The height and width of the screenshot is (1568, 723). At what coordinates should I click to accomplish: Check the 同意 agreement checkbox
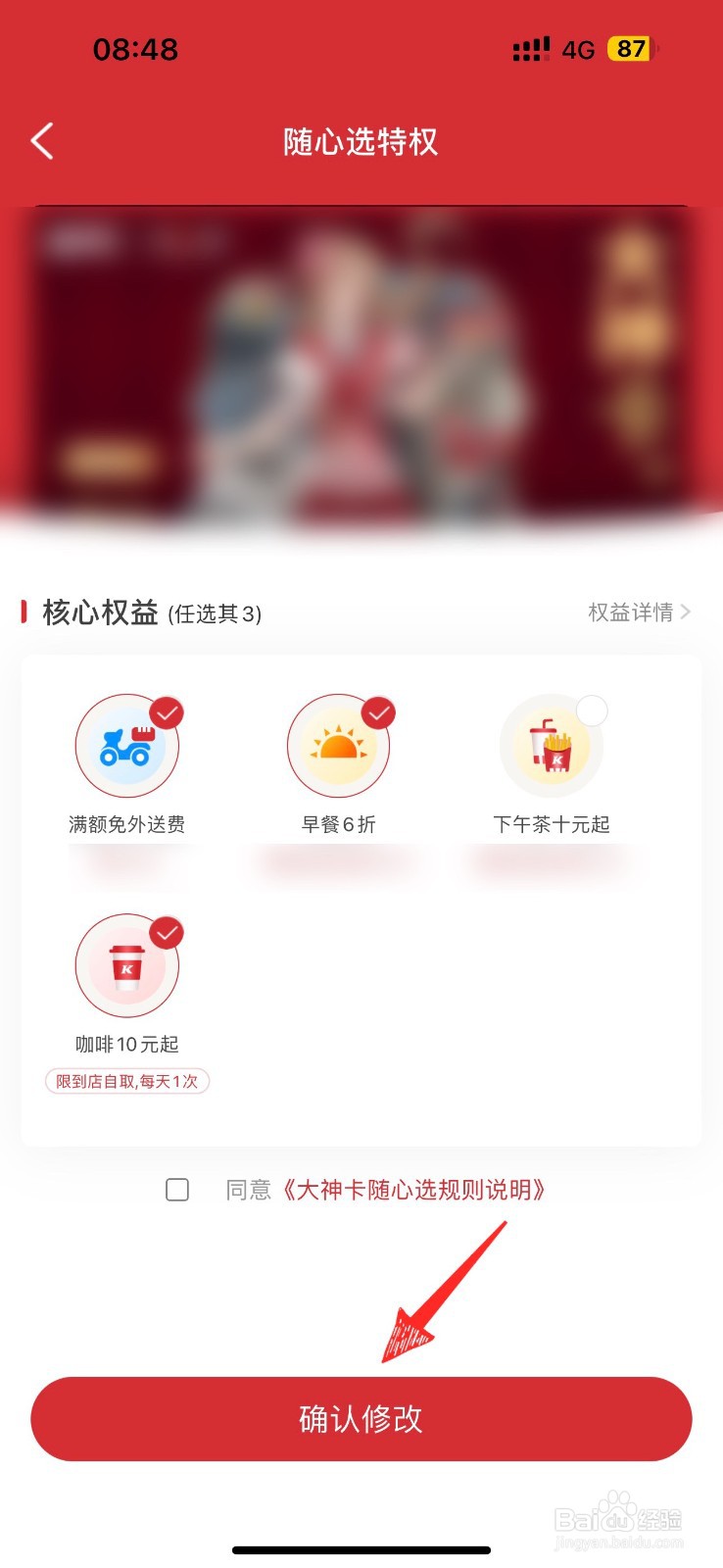(177, 1190)
